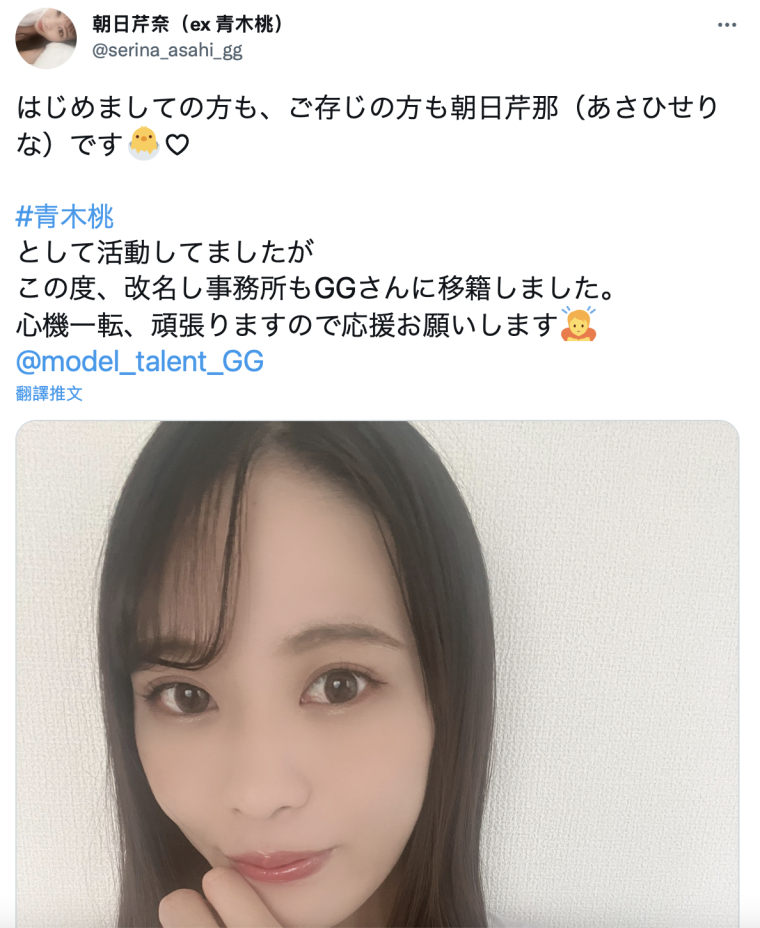Open the tweet's overflow menu
The width and height of the screenshot is (760, 928).
[x=727, y=25]
